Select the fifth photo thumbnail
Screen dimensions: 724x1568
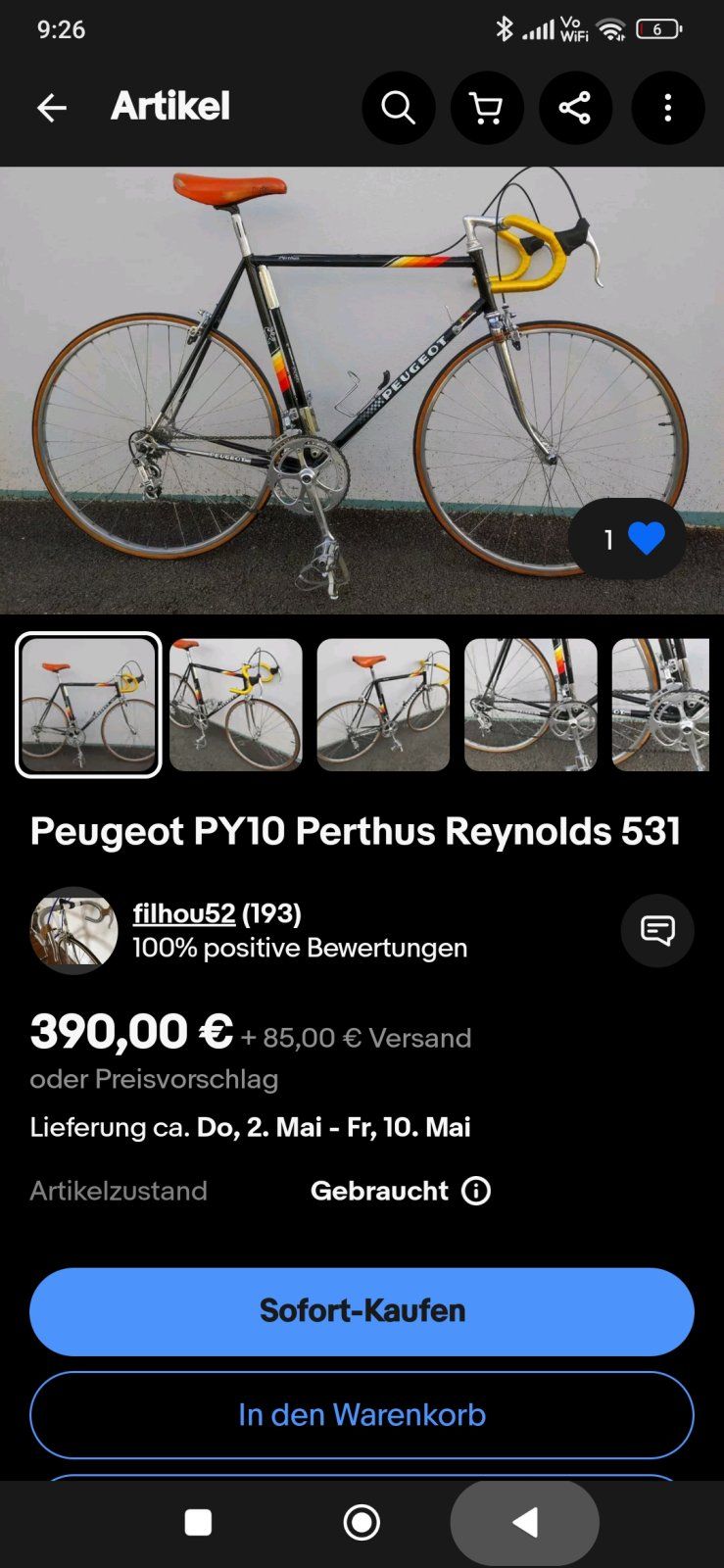click(661, 705)
